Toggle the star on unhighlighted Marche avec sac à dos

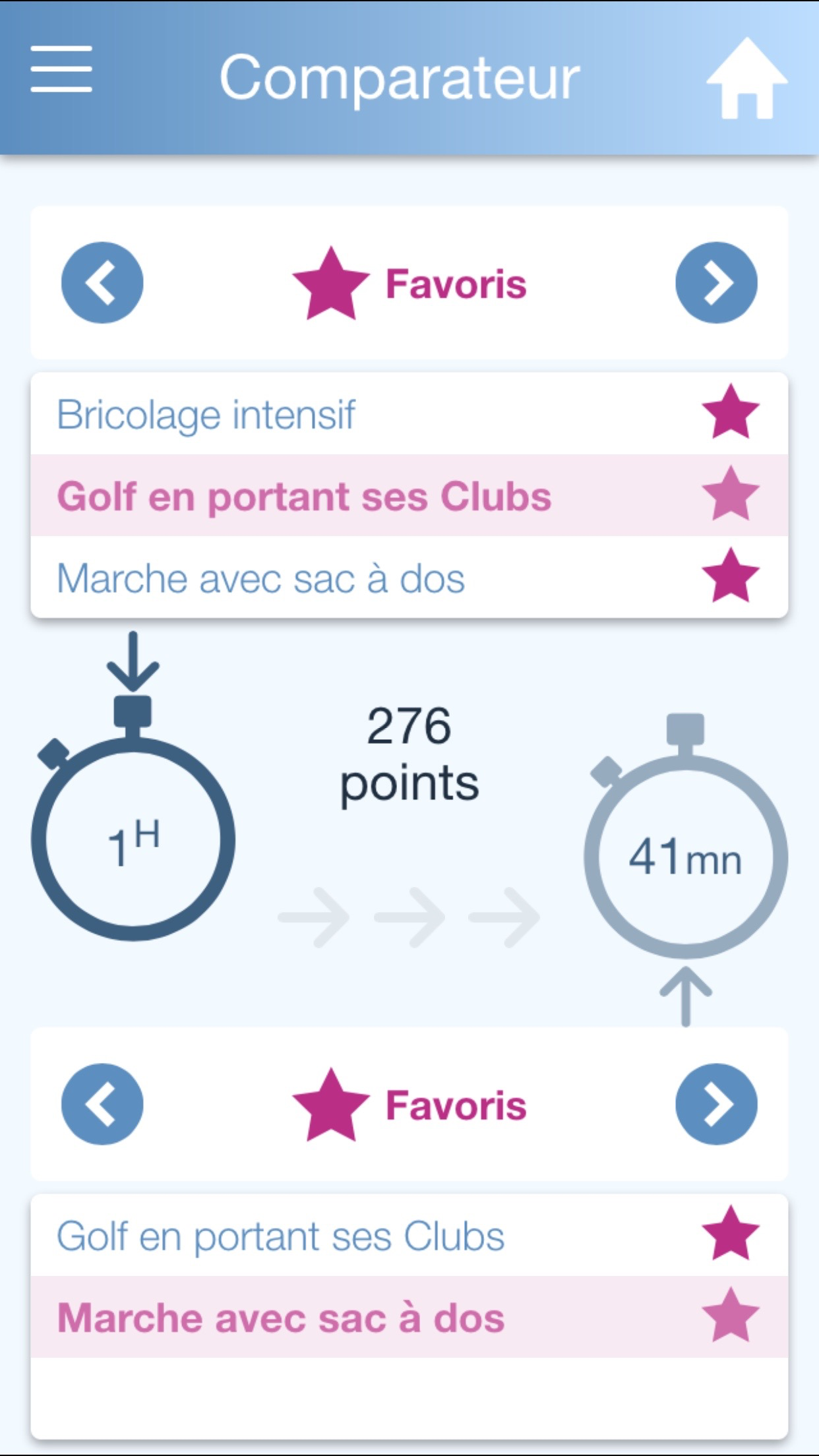pos(731,576)
